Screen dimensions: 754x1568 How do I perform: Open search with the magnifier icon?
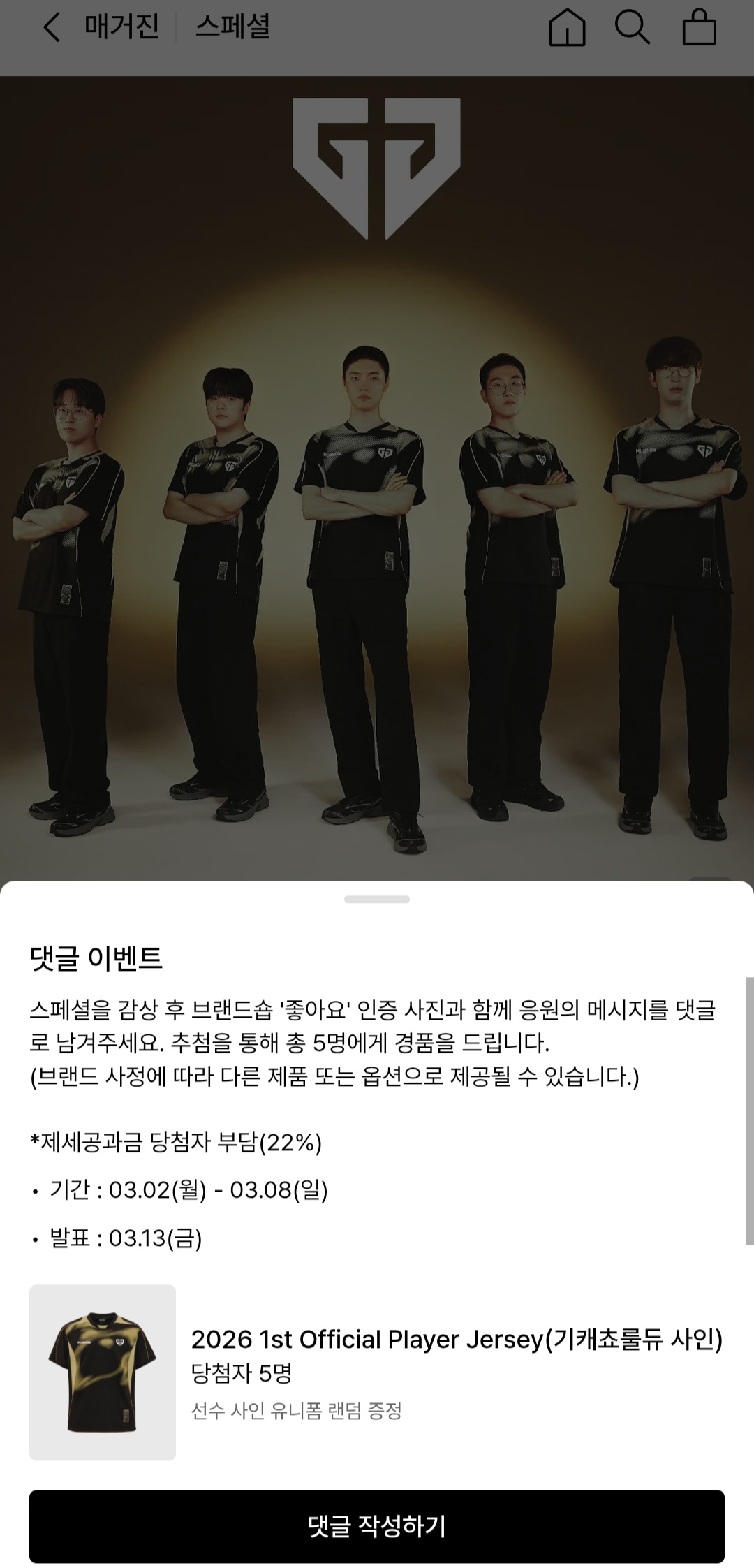click(x=633, y=29)
